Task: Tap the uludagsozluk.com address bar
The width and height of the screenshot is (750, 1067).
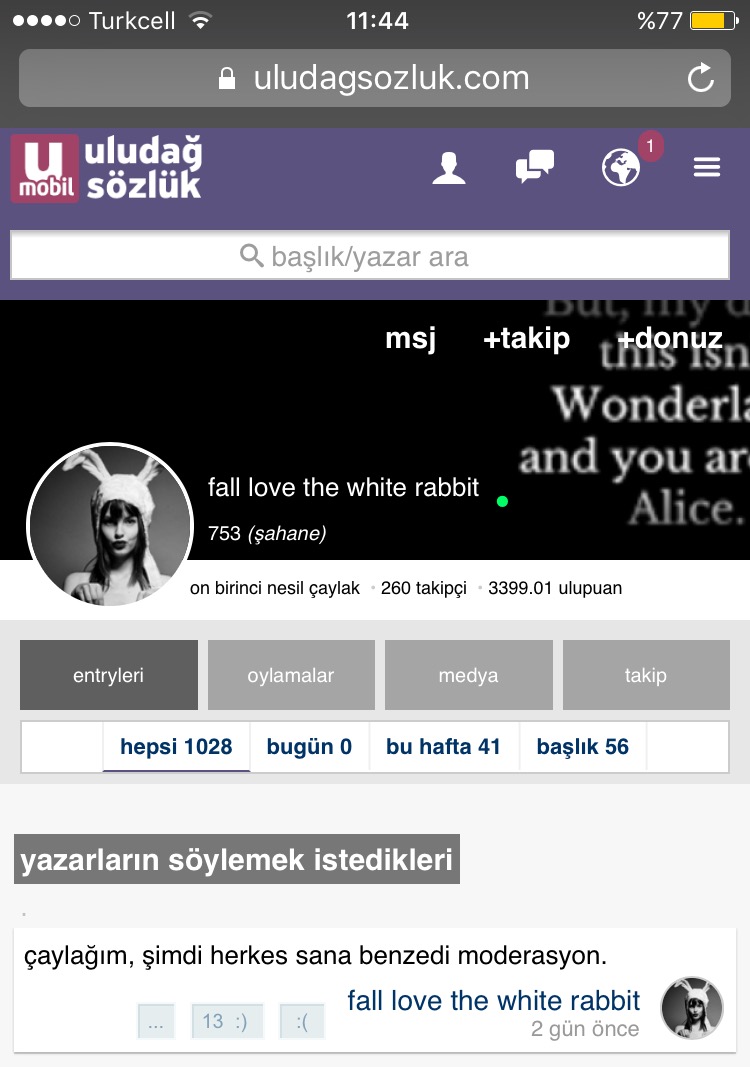Action: pyautogui.click(x=375, y=78)
